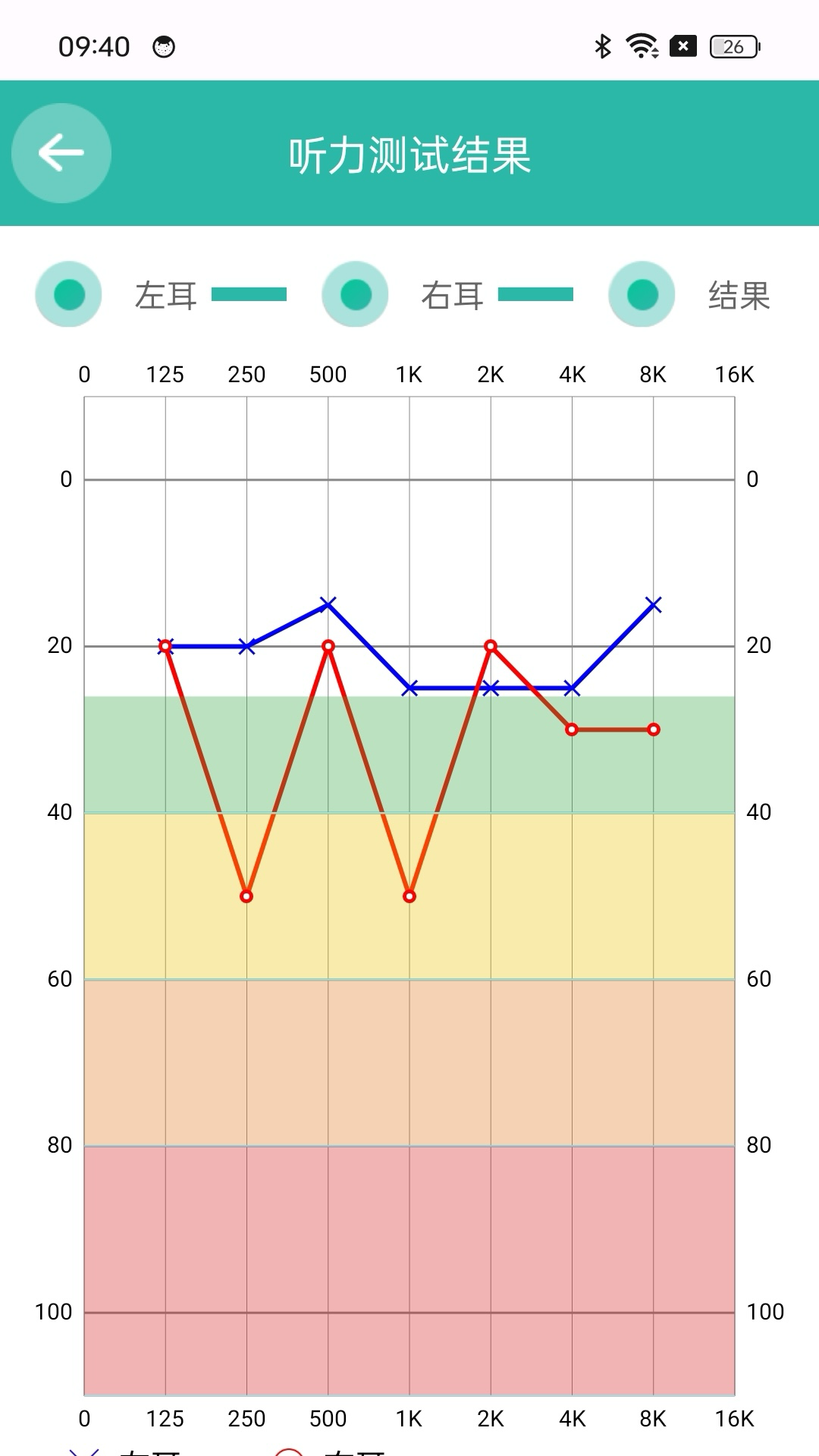The width and height of the screenshot is (819, 1456).
Task: Toggle the 左耳 (left ear) curve
Action: pos(69,294)
